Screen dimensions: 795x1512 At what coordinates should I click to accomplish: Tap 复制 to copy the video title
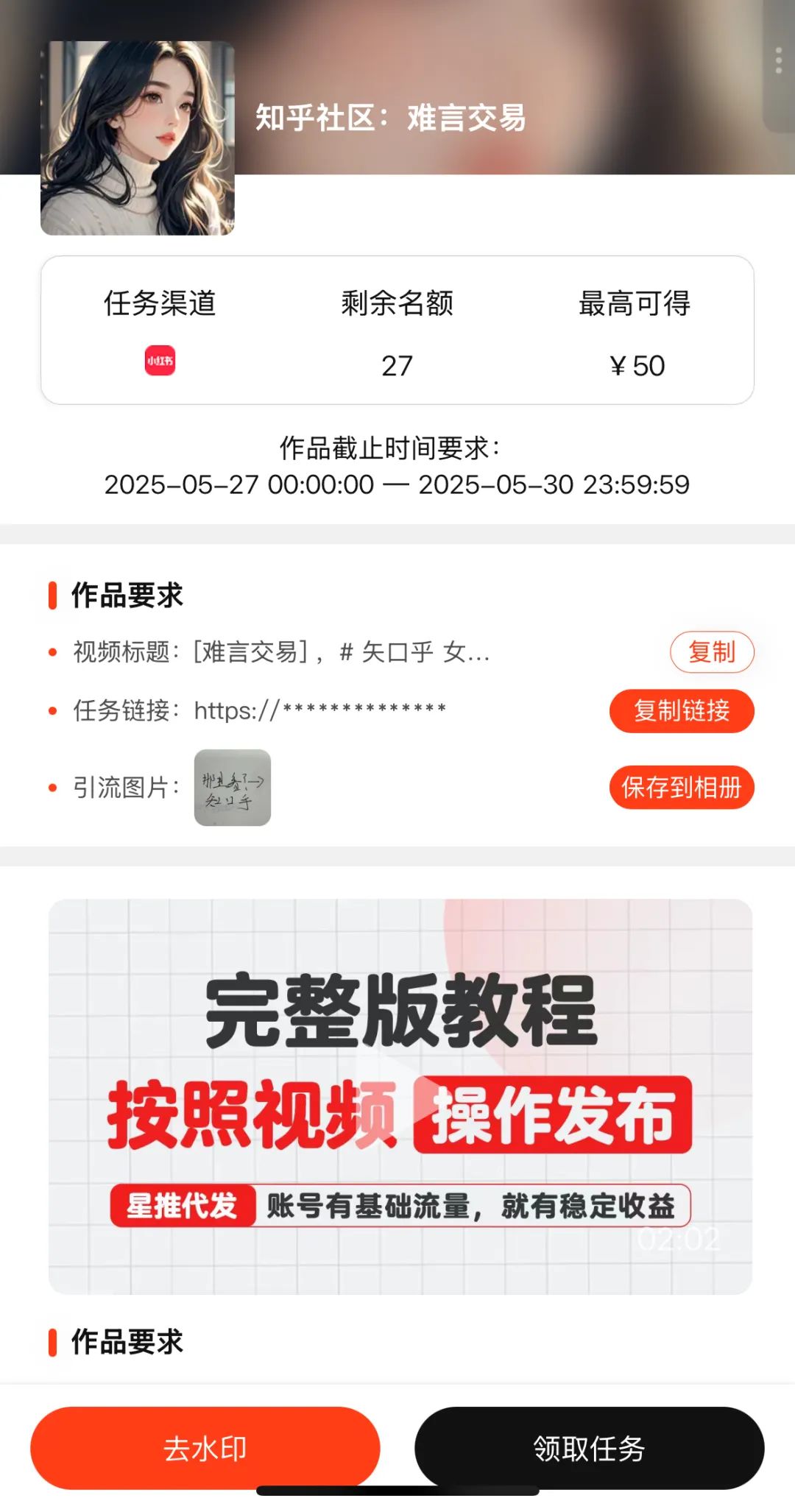[x=712, y=651]
